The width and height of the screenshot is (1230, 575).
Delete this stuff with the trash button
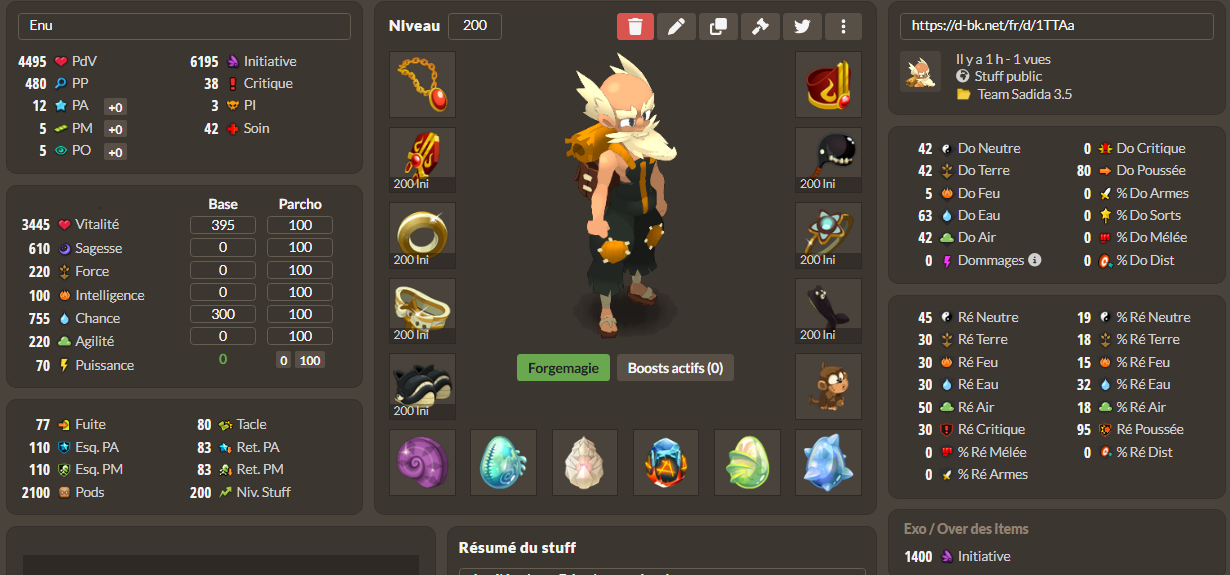click(635, 26)
